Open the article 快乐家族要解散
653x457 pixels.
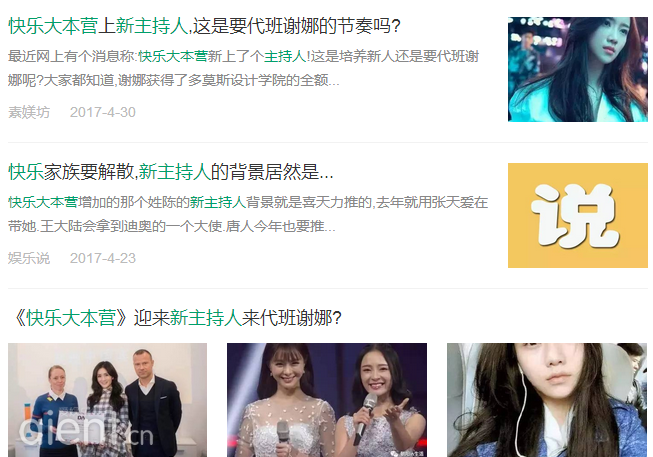[x=170, y=171]
